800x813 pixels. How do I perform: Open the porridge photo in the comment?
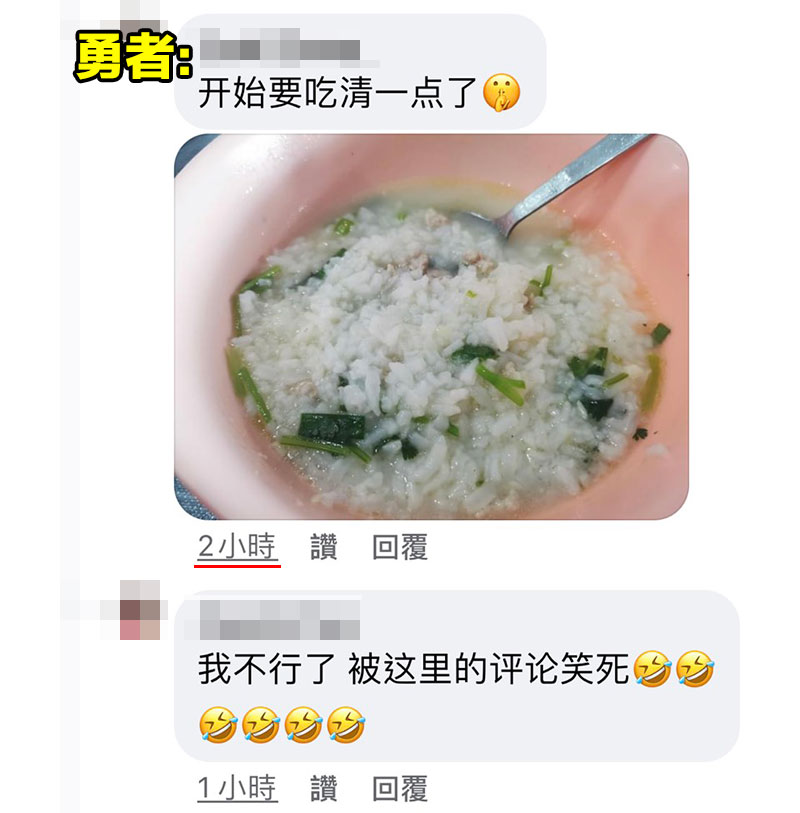431,327
